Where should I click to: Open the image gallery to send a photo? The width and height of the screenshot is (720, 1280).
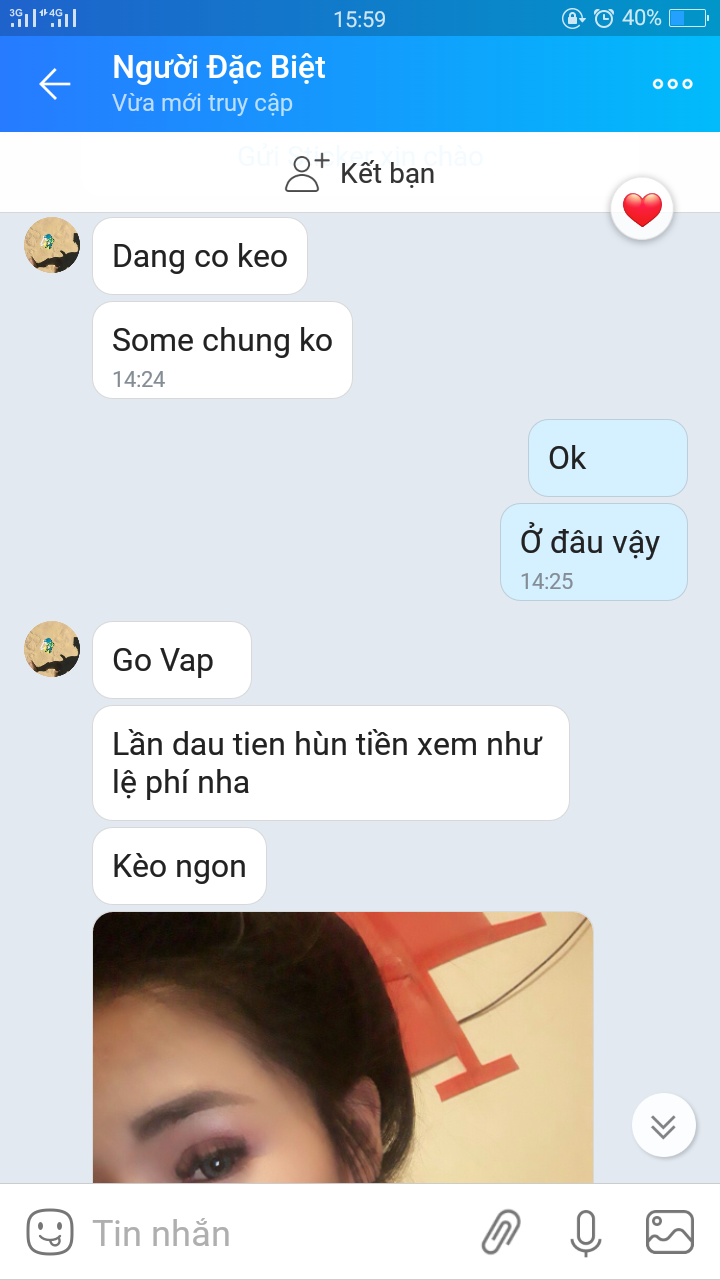click(668, 1233)
